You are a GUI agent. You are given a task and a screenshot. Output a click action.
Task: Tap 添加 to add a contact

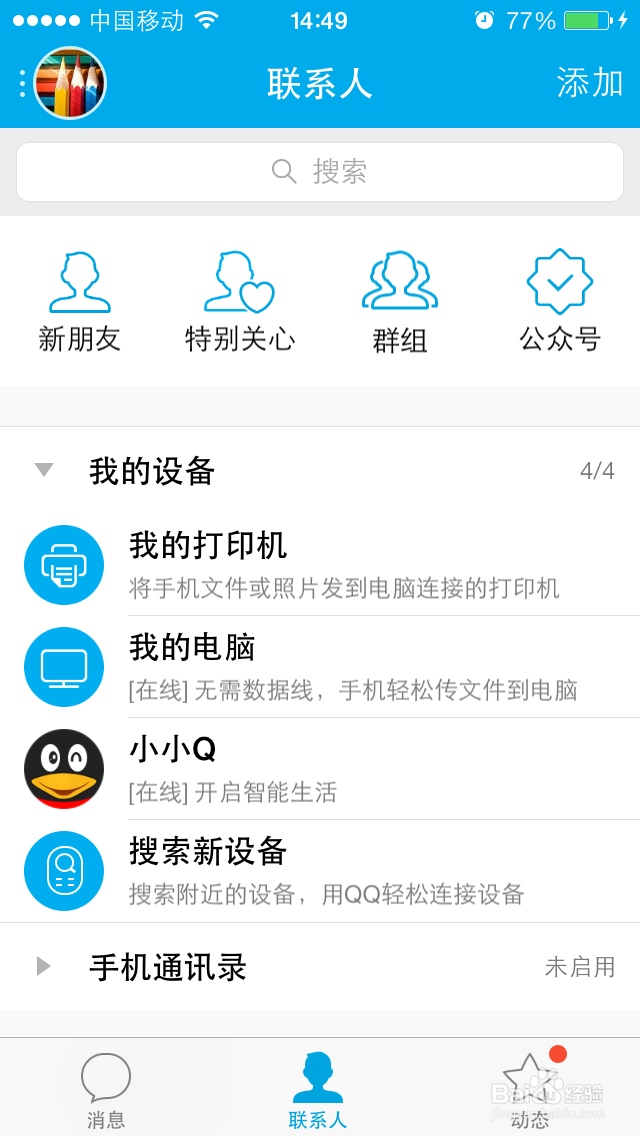coord(589,83)
